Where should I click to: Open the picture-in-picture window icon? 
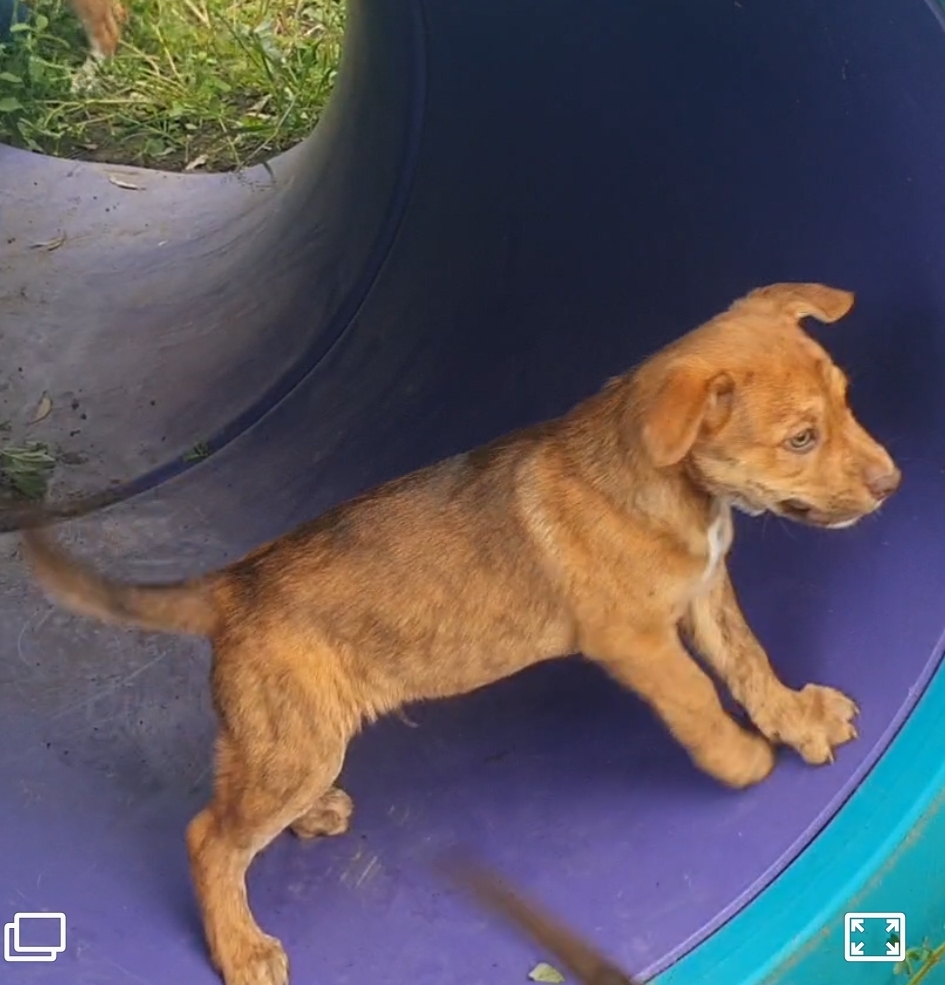[35, 937]
